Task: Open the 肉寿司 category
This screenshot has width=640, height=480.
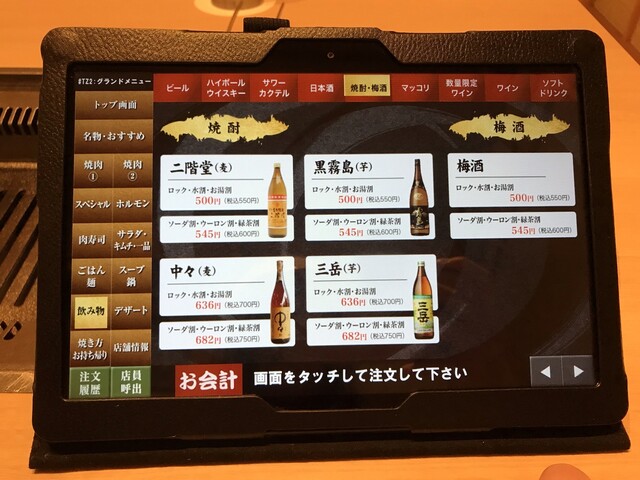Action: tap(92, 239)
